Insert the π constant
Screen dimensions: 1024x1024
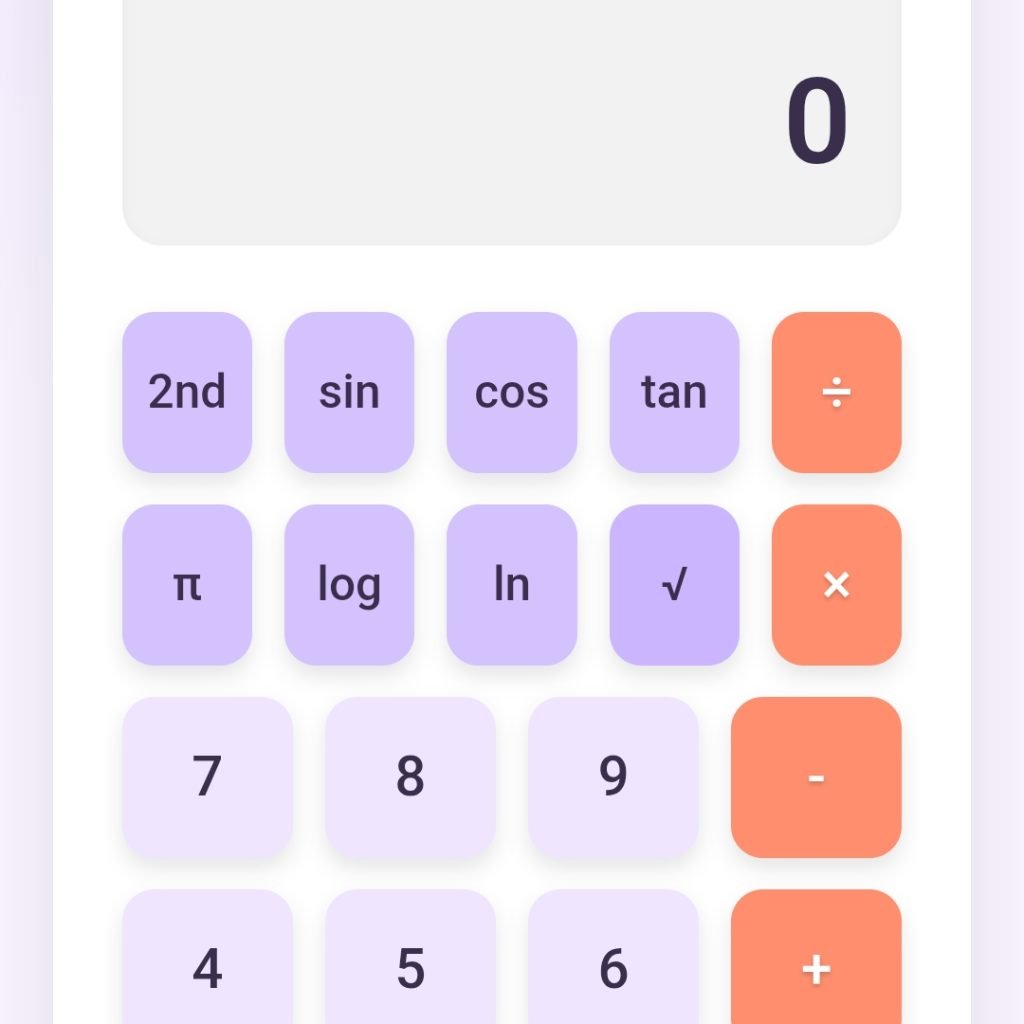coord(187,585)
